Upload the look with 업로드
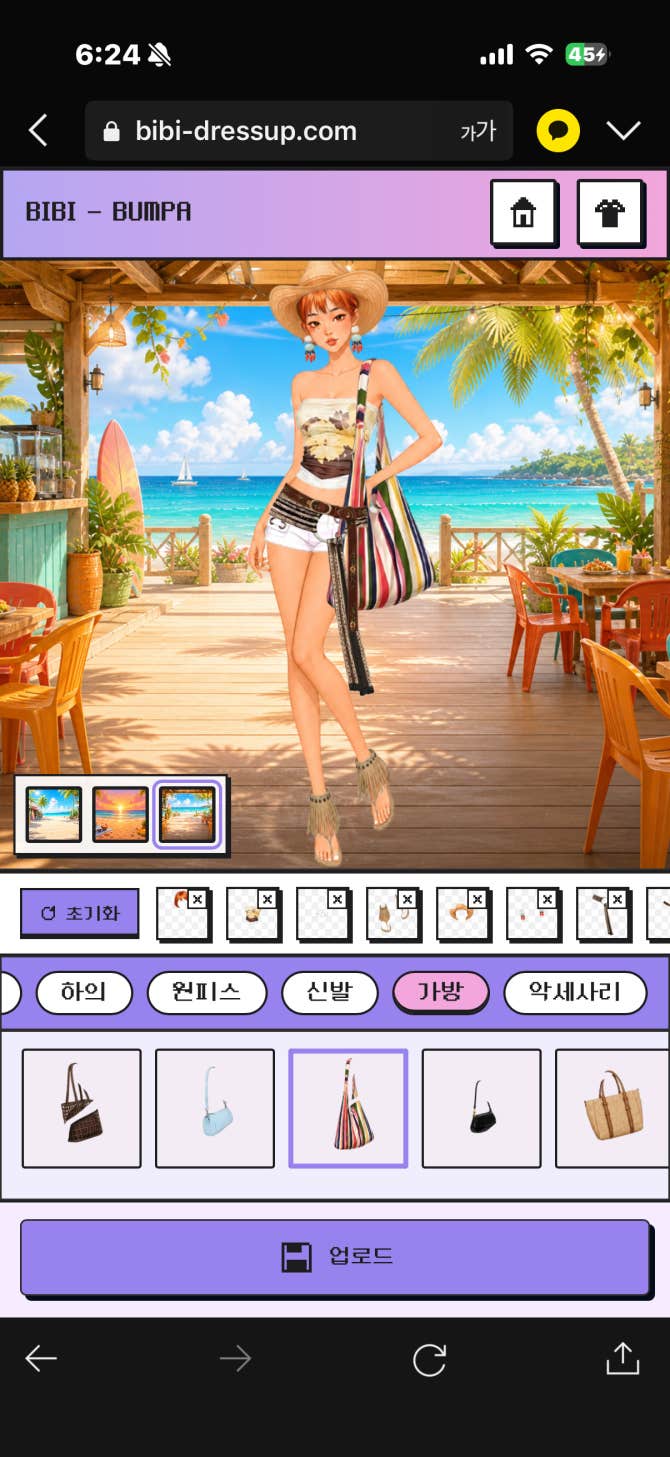670x1457 pixels. pyautogui.click(x=335, y=1257)
